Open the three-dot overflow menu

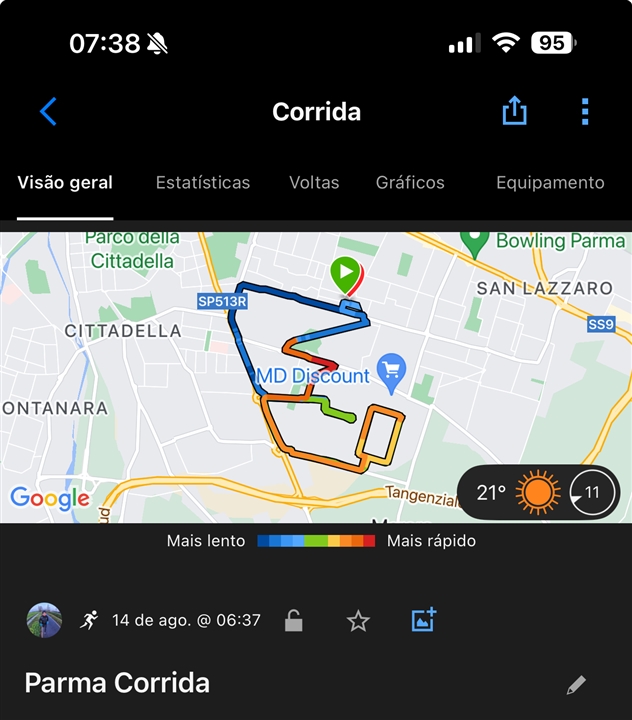point(585,111)
